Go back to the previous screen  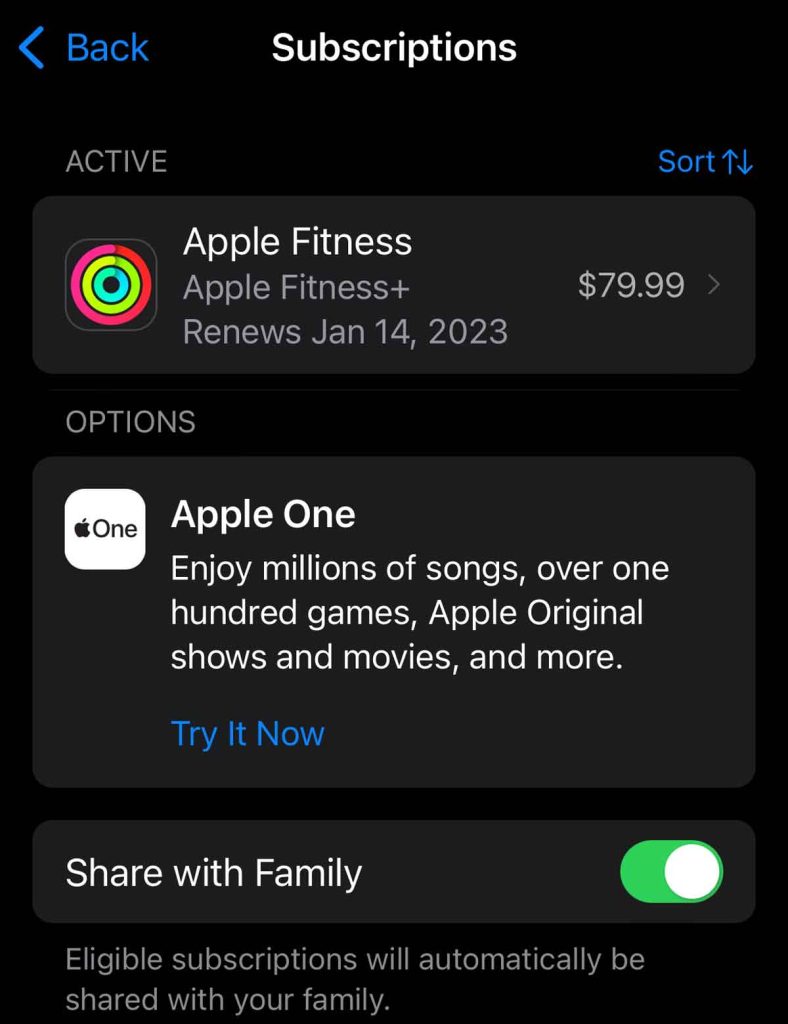(x=84, y=48)
